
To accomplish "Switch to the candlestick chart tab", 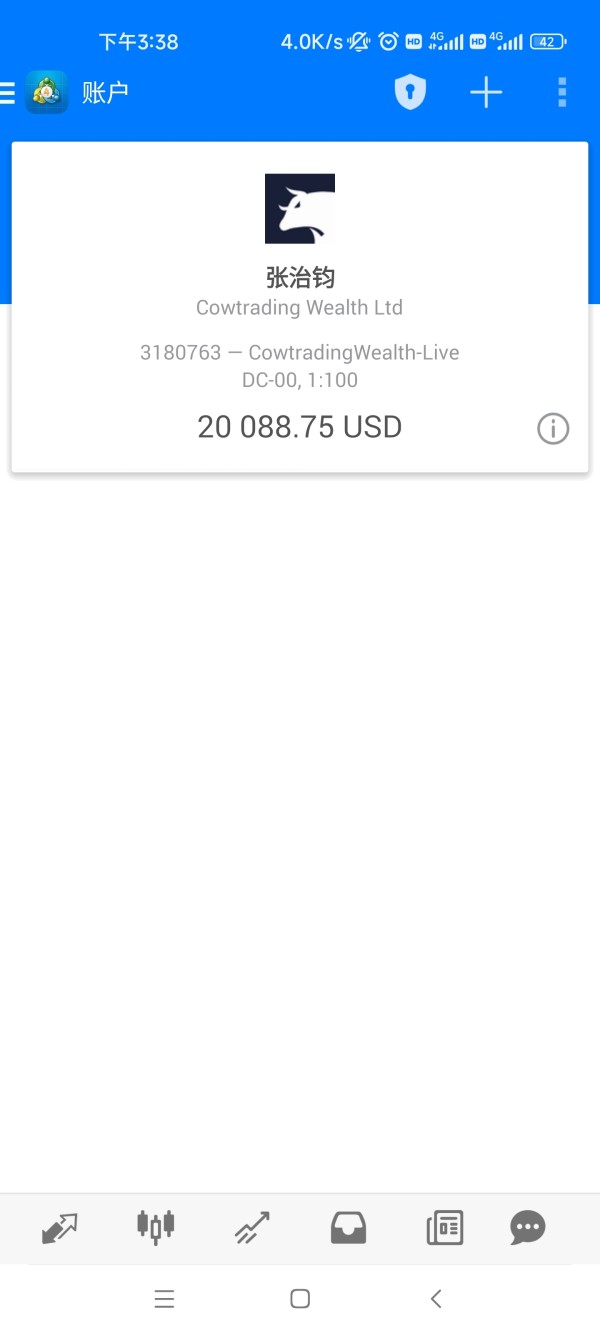I will 156,1226.
